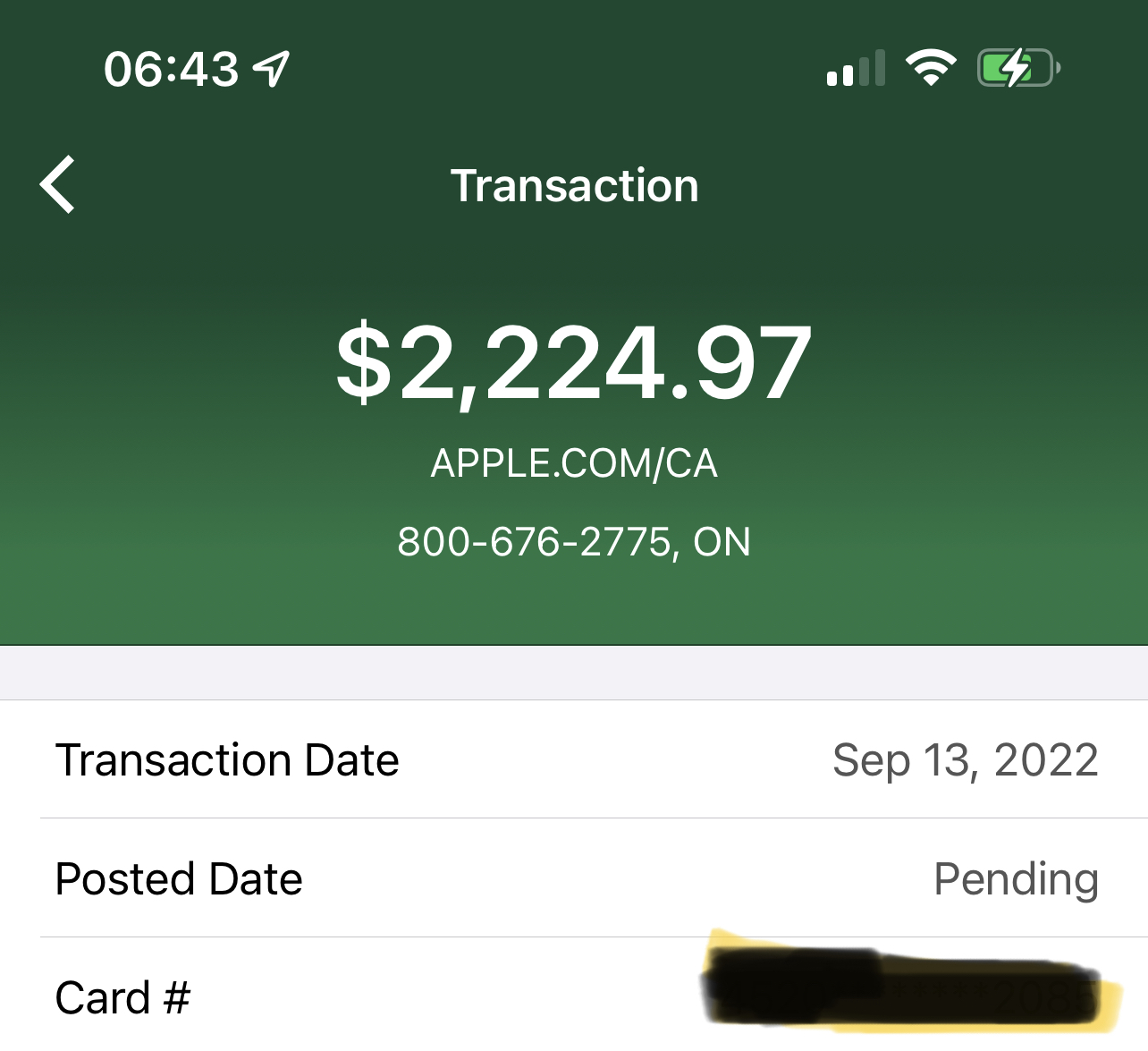Go back from the Transaction screen
This screenshot has height=1051, width=1148.
(58, 185)
